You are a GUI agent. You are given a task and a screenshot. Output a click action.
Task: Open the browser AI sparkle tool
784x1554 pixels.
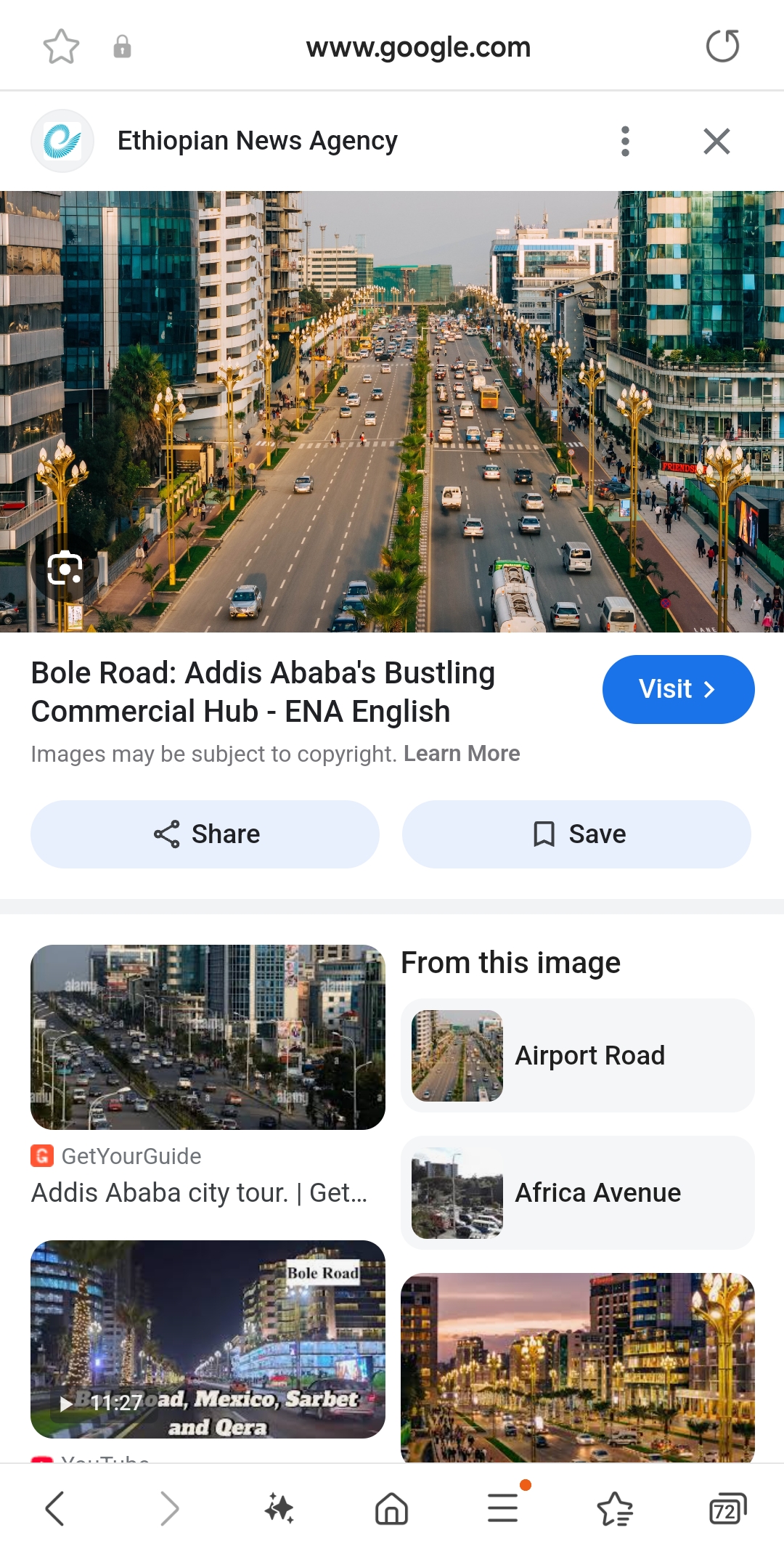279,1509
